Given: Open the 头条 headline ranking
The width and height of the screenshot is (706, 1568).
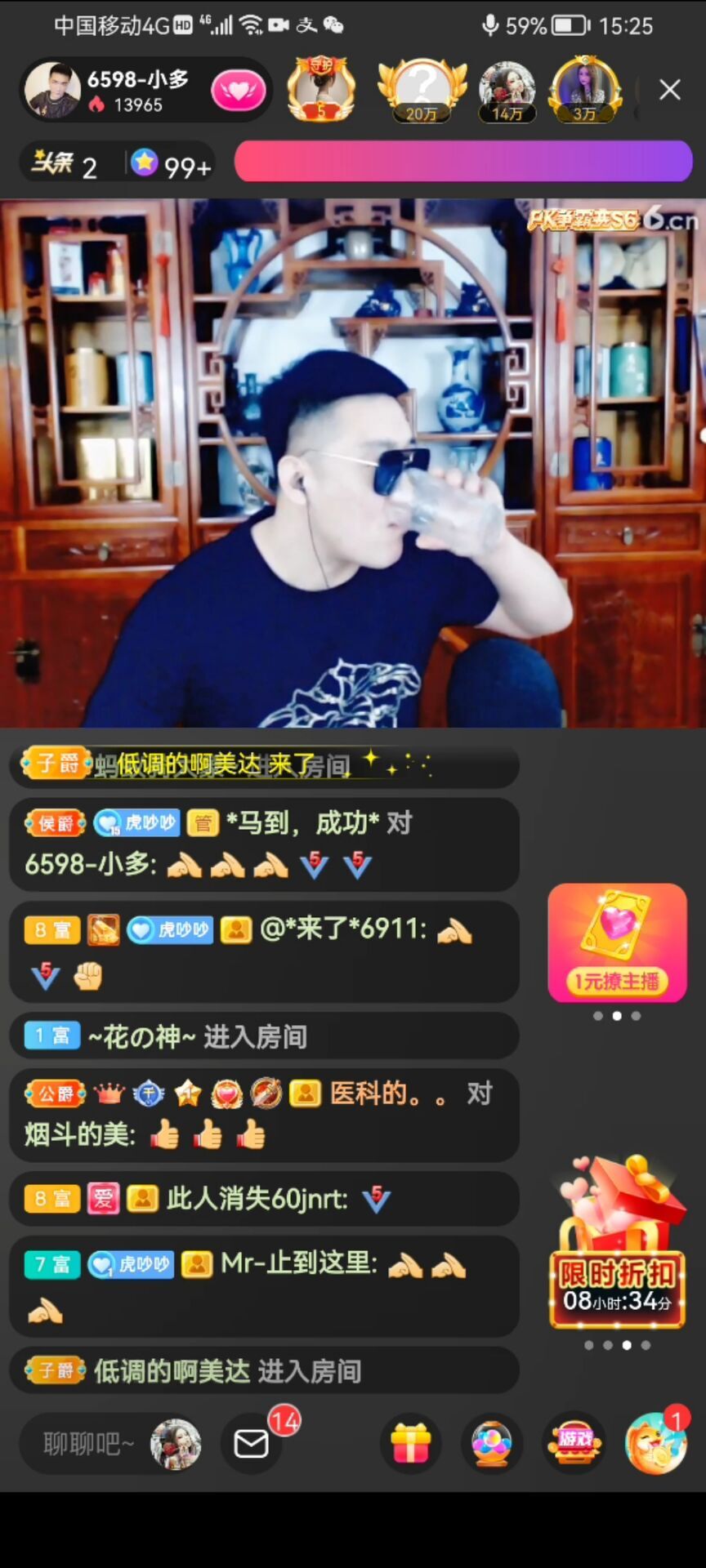Looking at the screenshot, I should [65, 165].
